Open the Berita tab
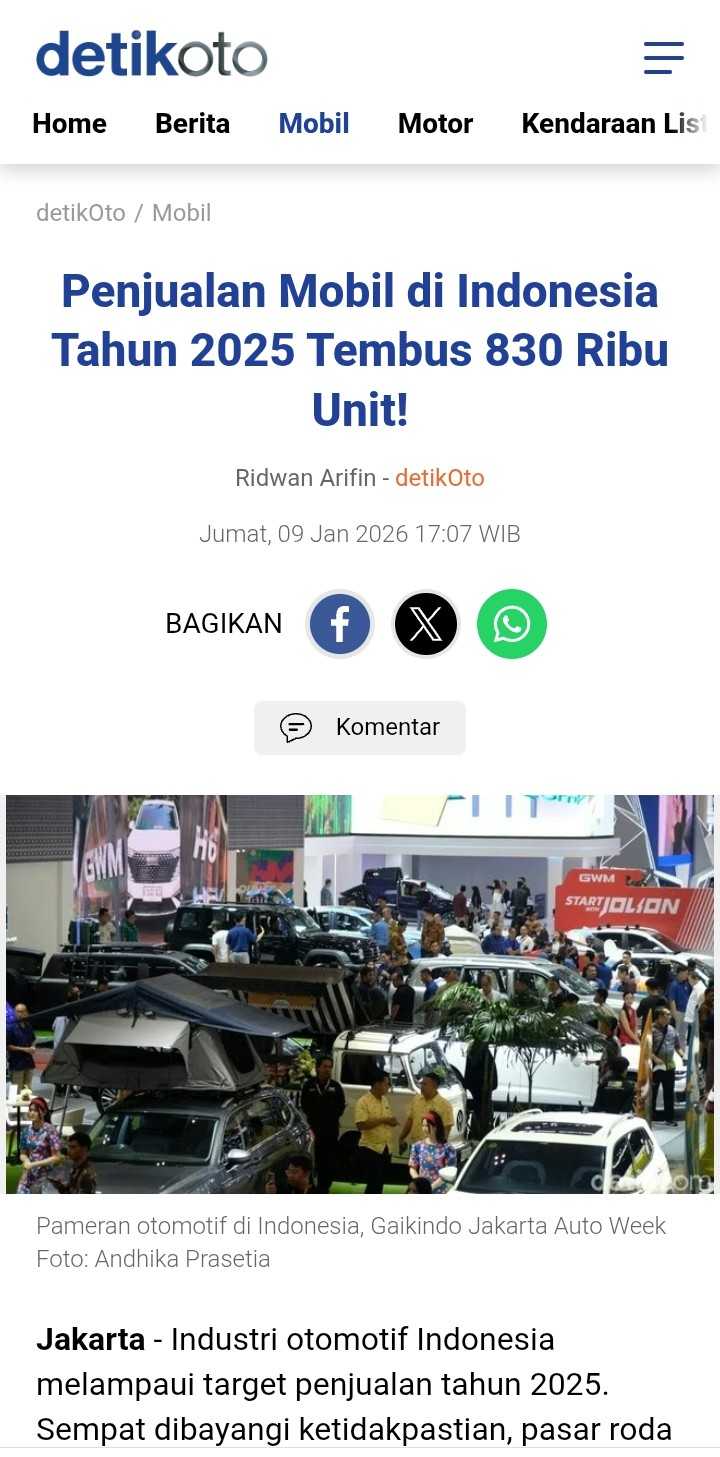This screenshot has height=1457, width=720. (192, 124)
